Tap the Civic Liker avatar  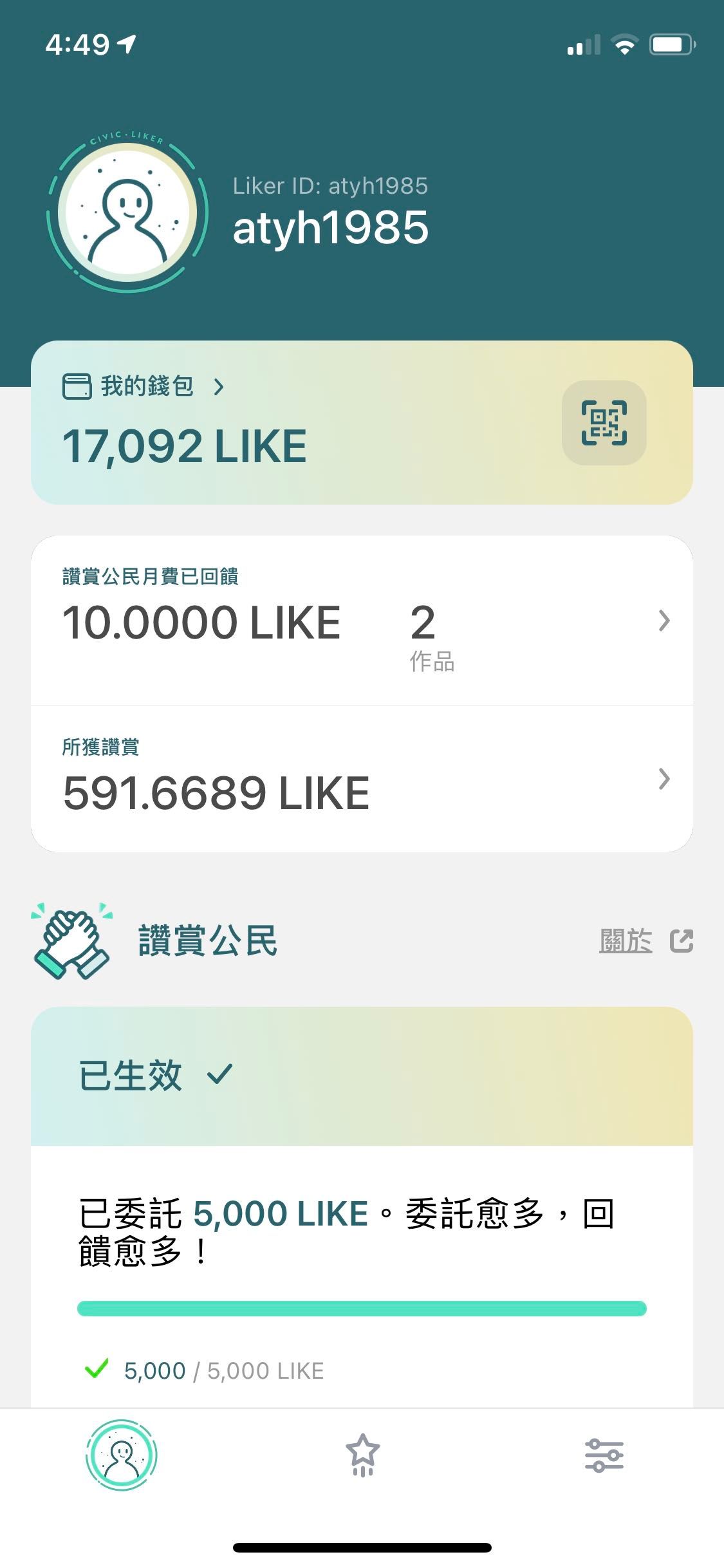tap(127, 212)
